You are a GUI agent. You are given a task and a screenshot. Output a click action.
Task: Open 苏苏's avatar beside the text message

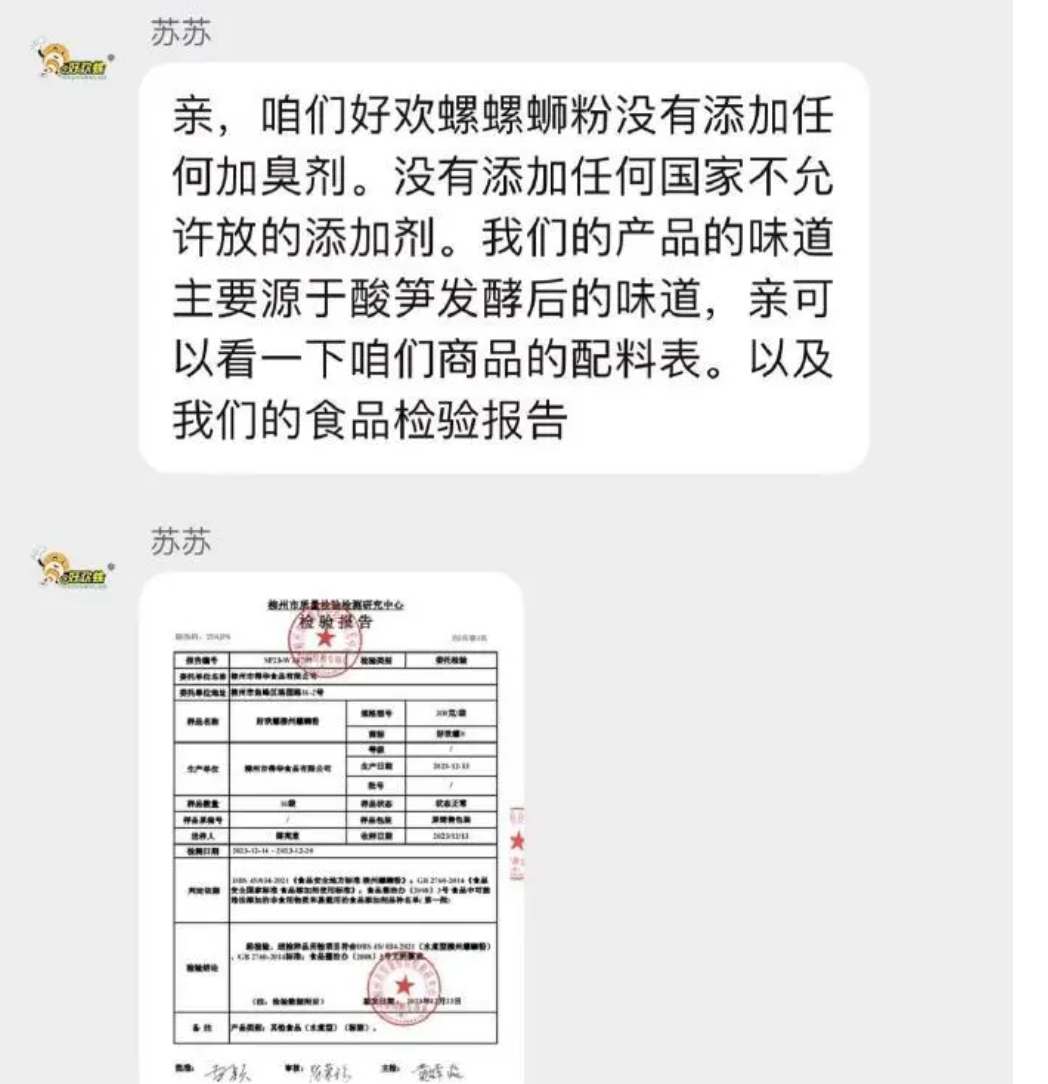pyautogui.click(x=75, y=62)
